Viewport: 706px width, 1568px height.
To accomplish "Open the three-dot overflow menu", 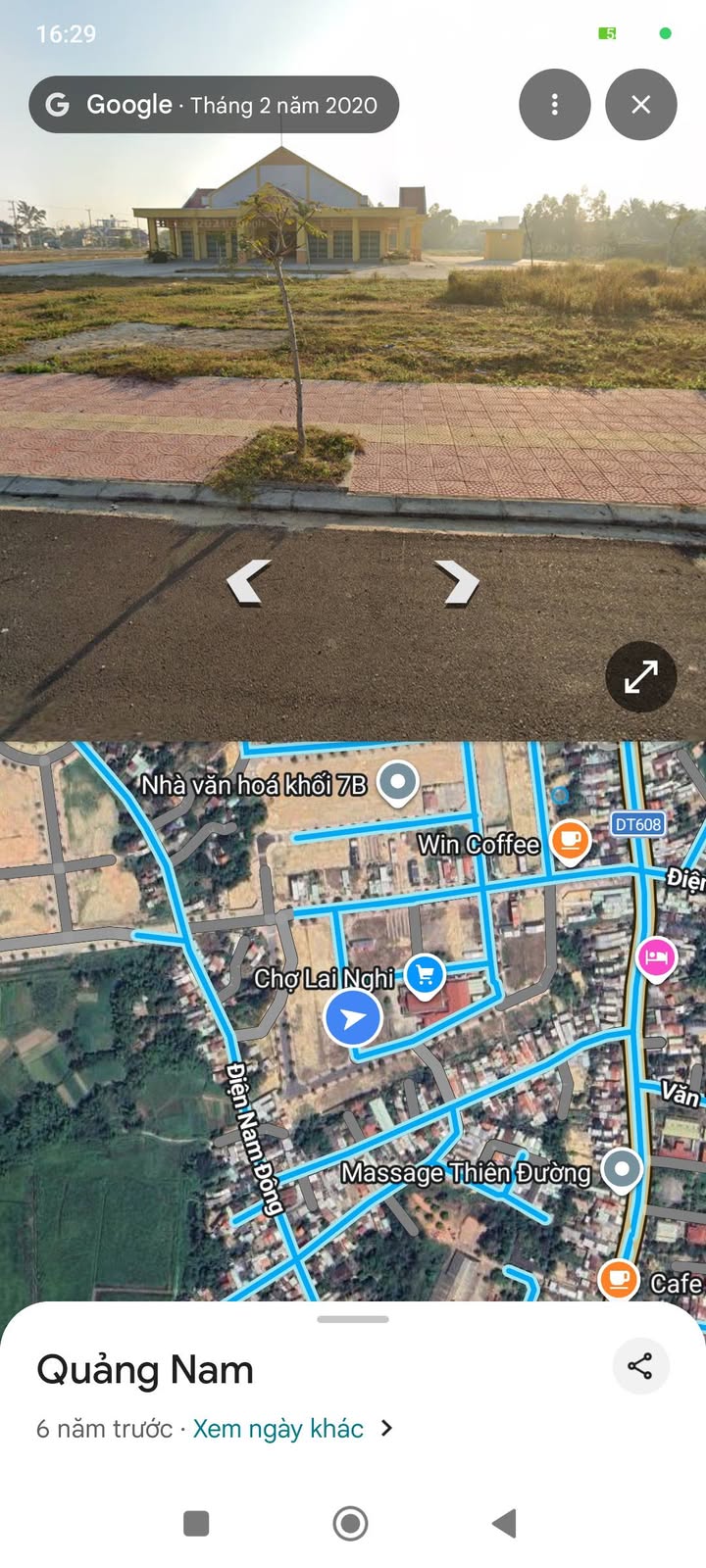I will pyautogui.click(x=554, y=104).
